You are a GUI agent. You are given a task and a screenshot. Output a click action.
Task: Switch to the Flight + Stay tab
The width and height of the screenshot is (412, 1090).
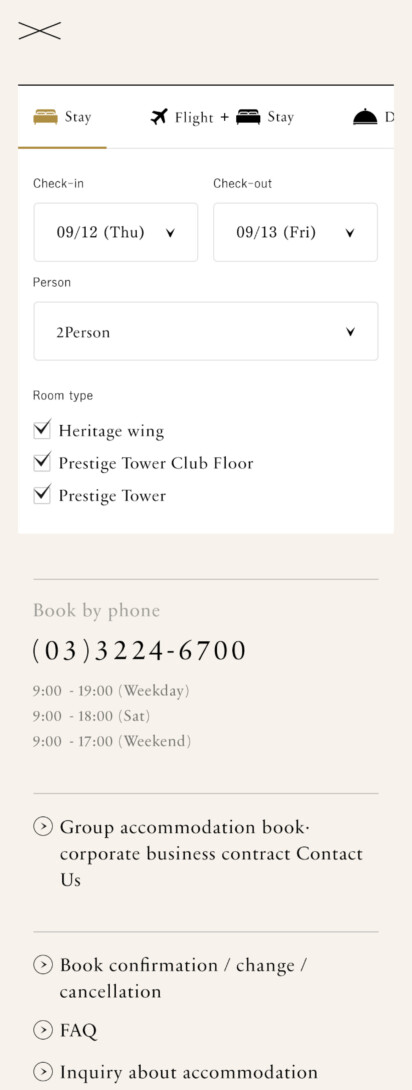coord(222,117)
